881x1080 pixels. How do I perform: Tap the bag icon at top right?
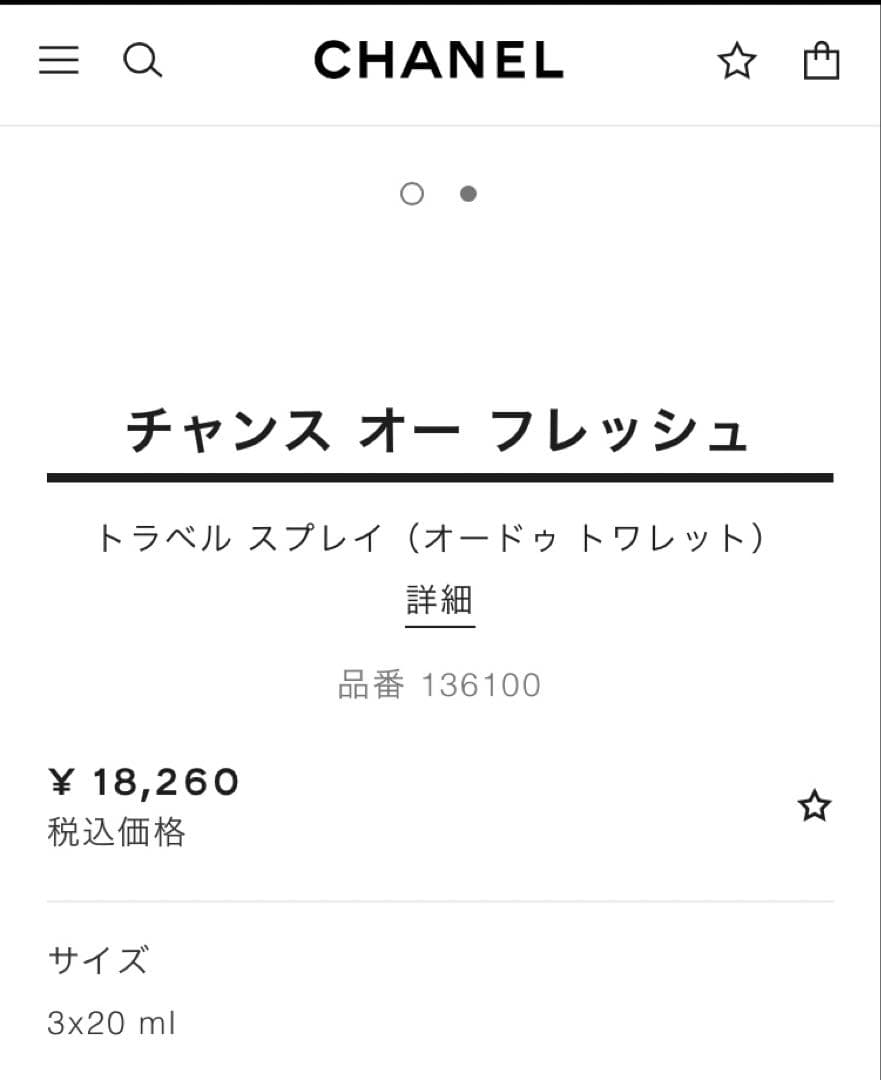[821, 61]
